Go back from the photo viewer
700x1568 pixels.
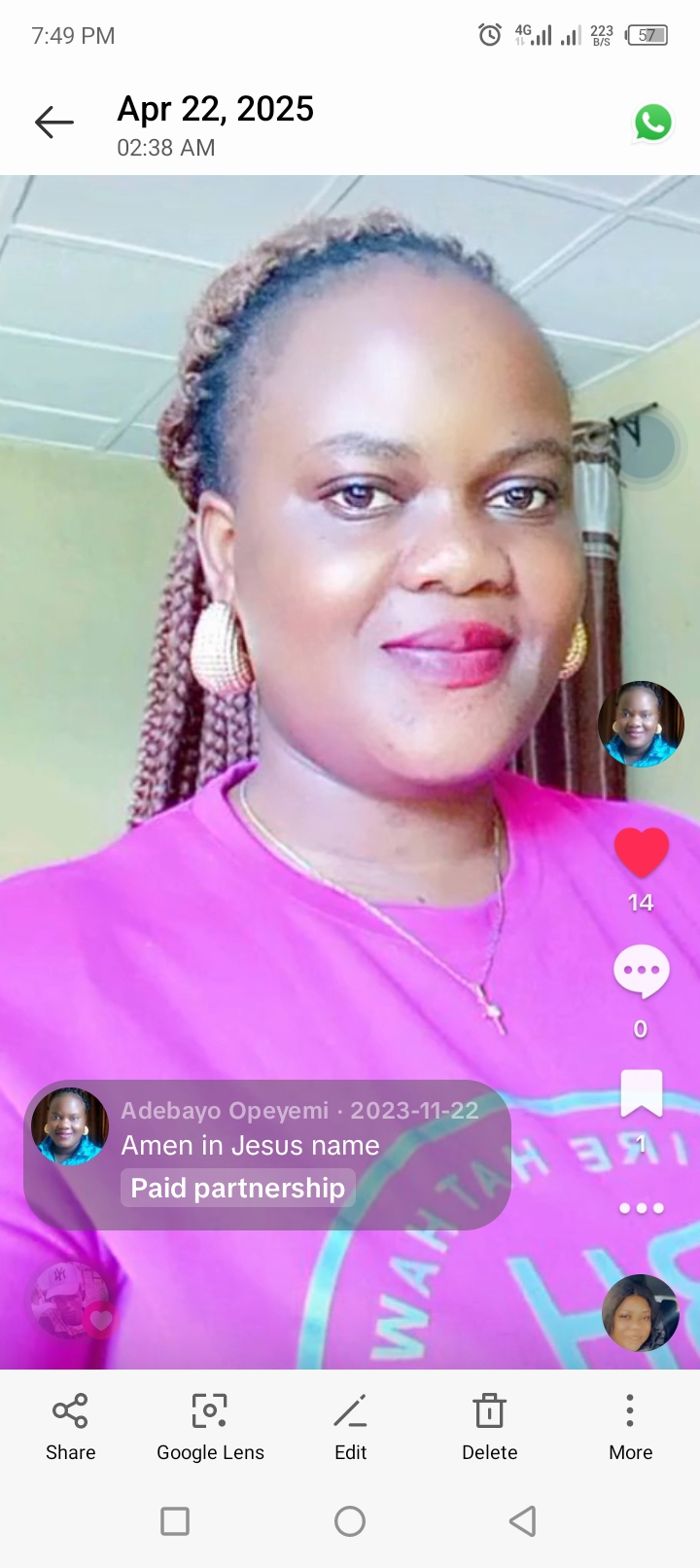coord(54,123)
